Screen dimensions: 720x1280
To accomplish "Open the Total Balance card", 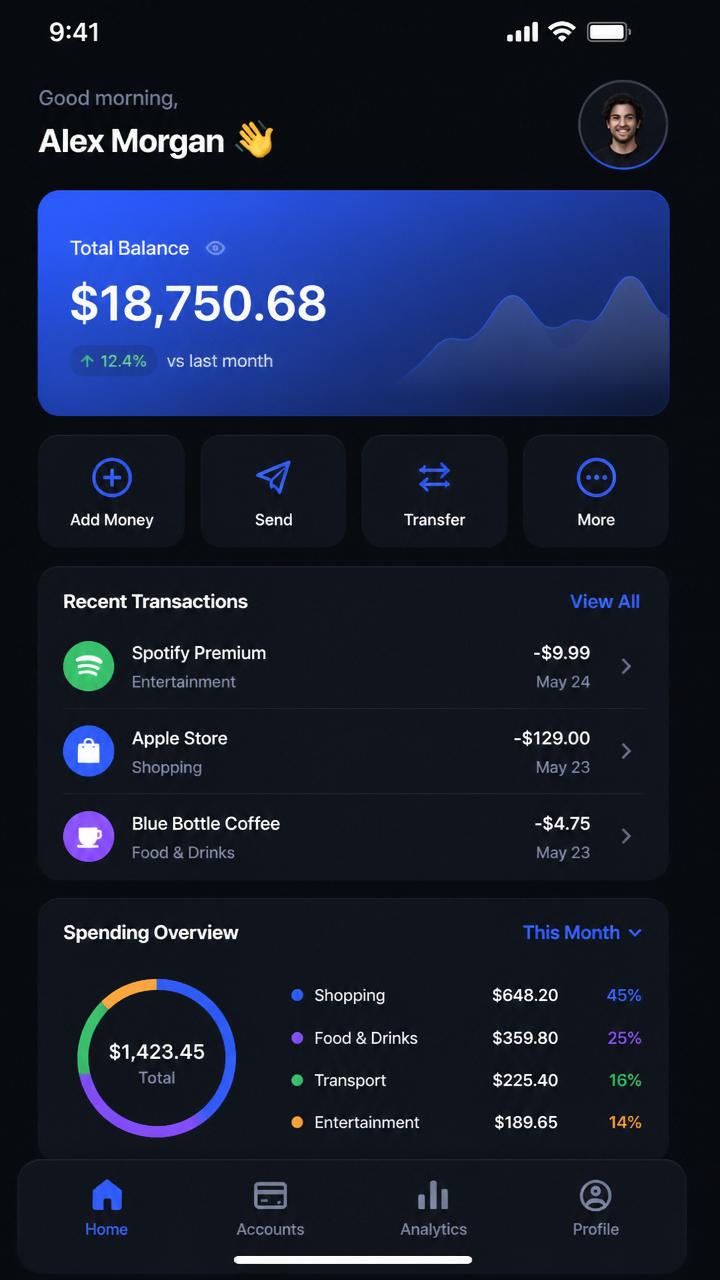I will point(354,303).
